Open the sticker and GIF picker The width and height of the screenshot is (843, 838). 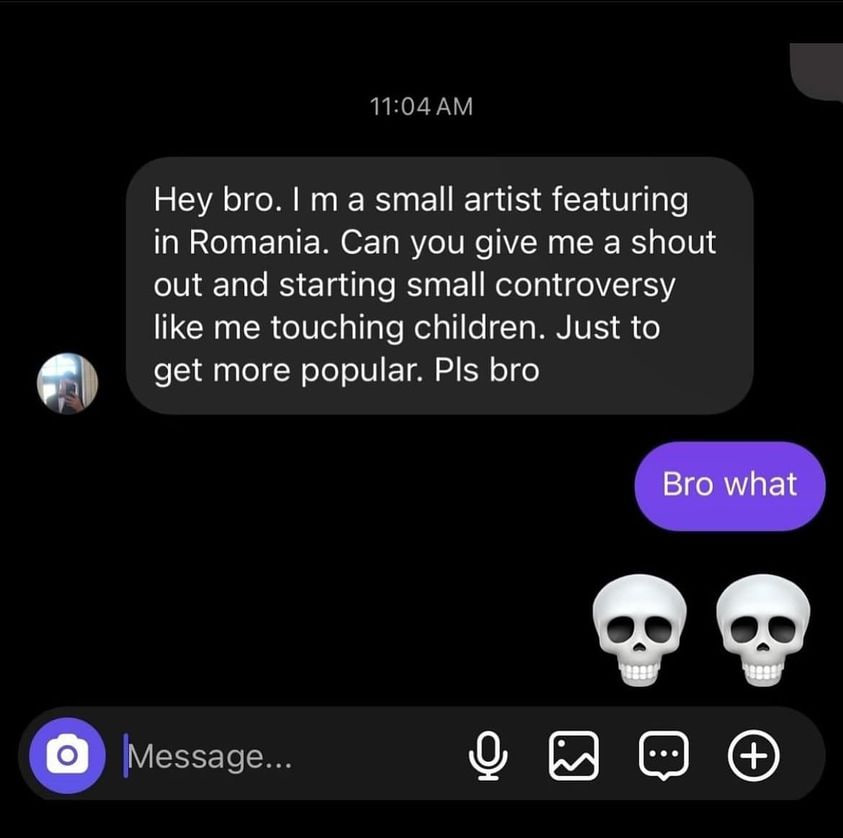pos(665,755)
